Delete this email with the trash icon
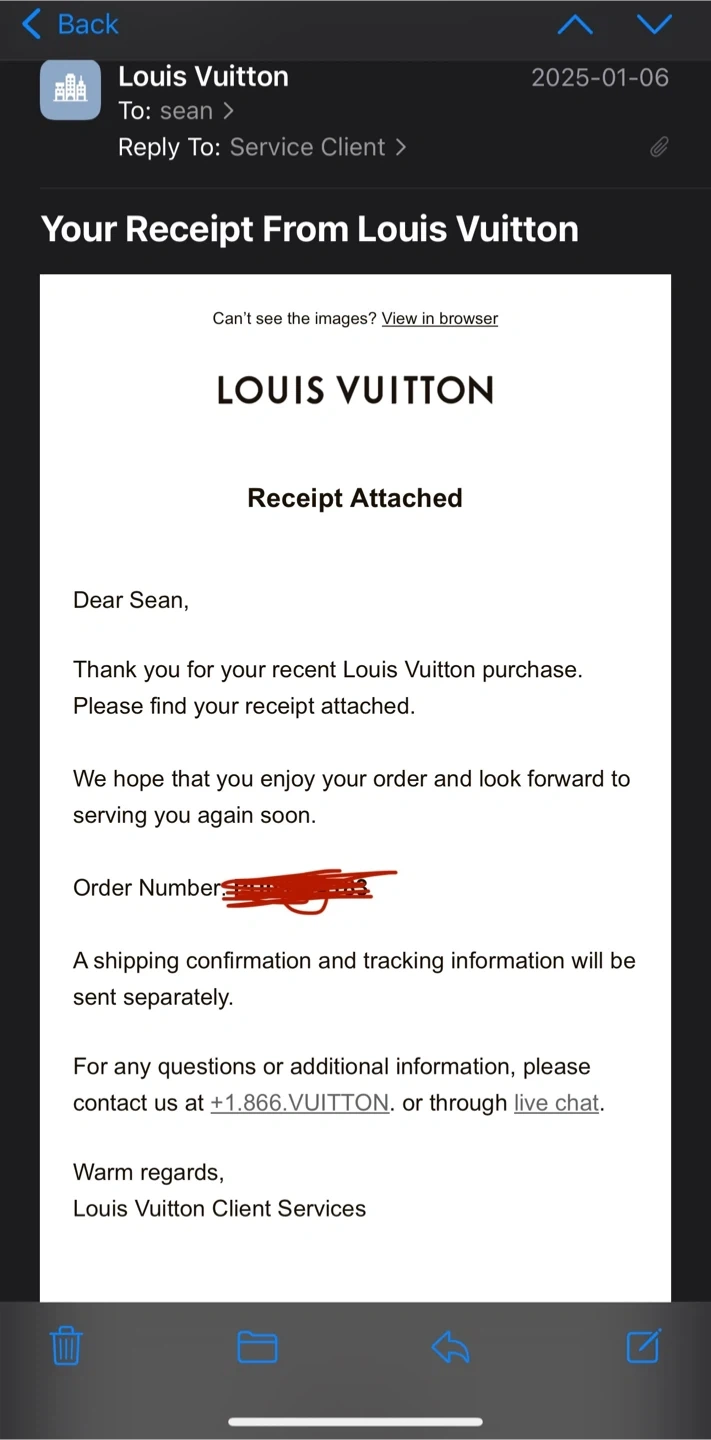The width and height of the screenshot is (711, 1440). 66,1346
